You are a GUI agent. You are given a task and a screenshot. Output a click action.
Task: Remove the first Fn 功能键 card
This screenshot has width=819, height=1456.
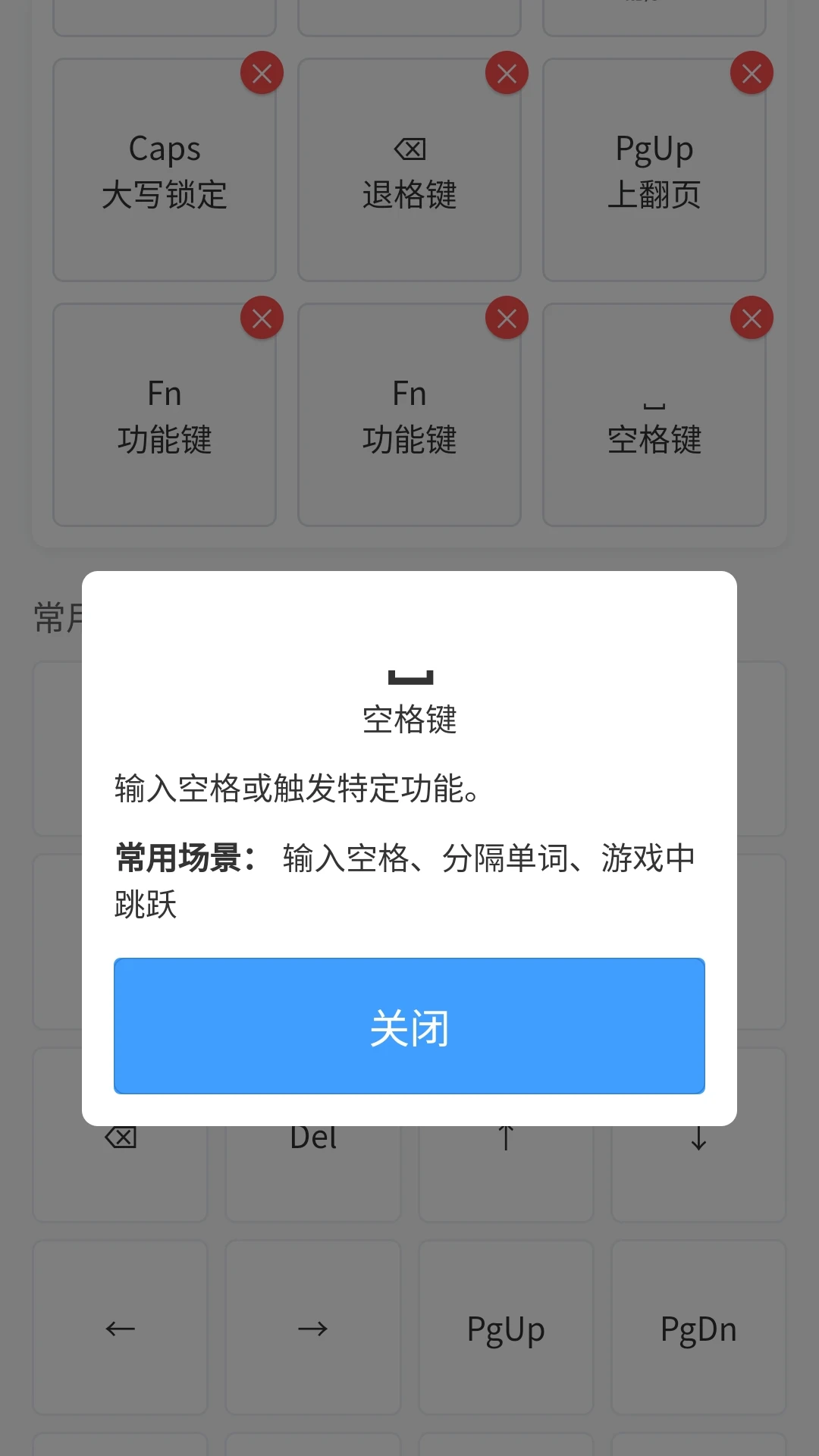click(262, 318)
